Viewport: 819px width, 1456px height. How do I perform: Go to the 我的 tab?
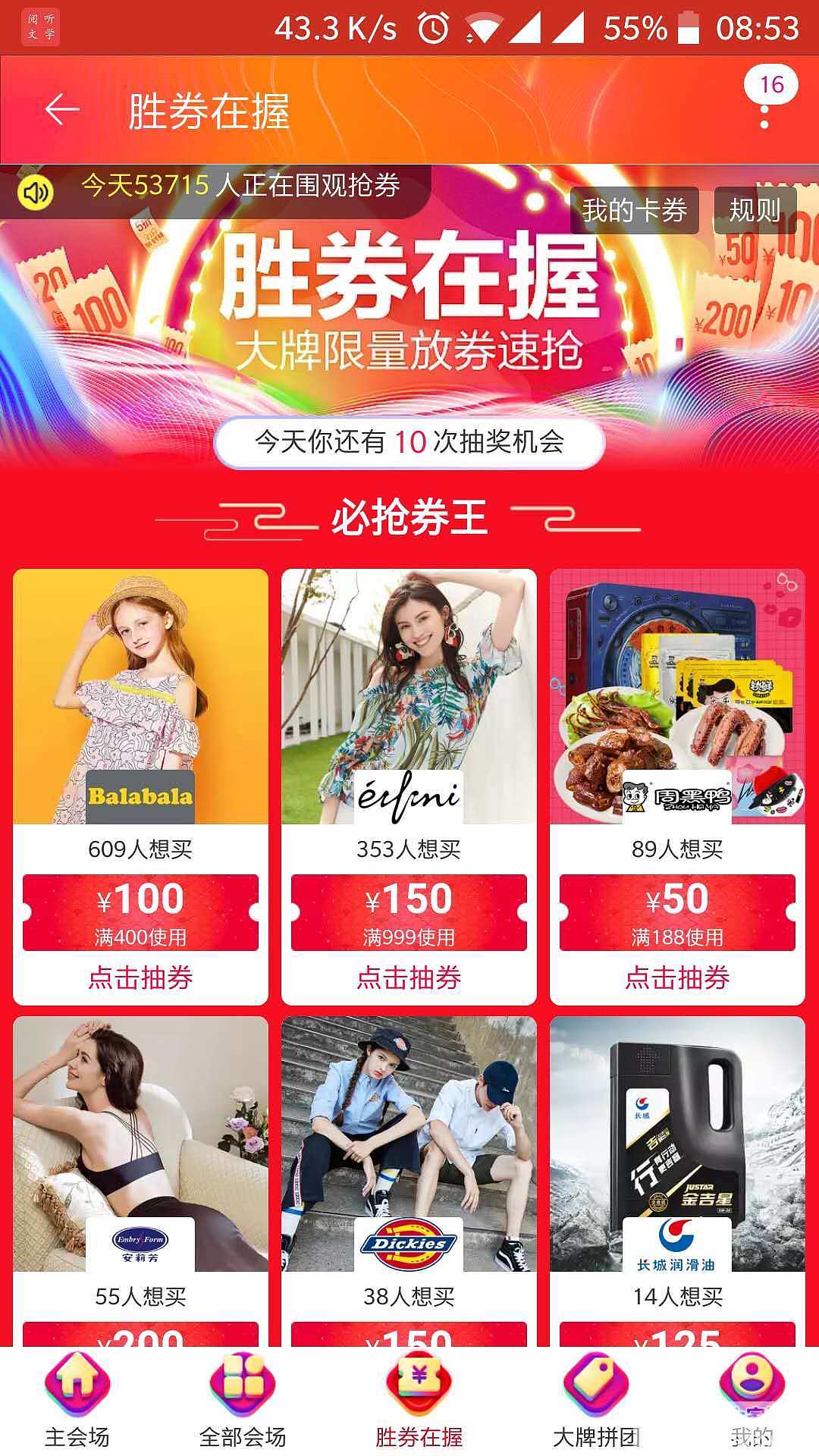[x=751, y=1403]
